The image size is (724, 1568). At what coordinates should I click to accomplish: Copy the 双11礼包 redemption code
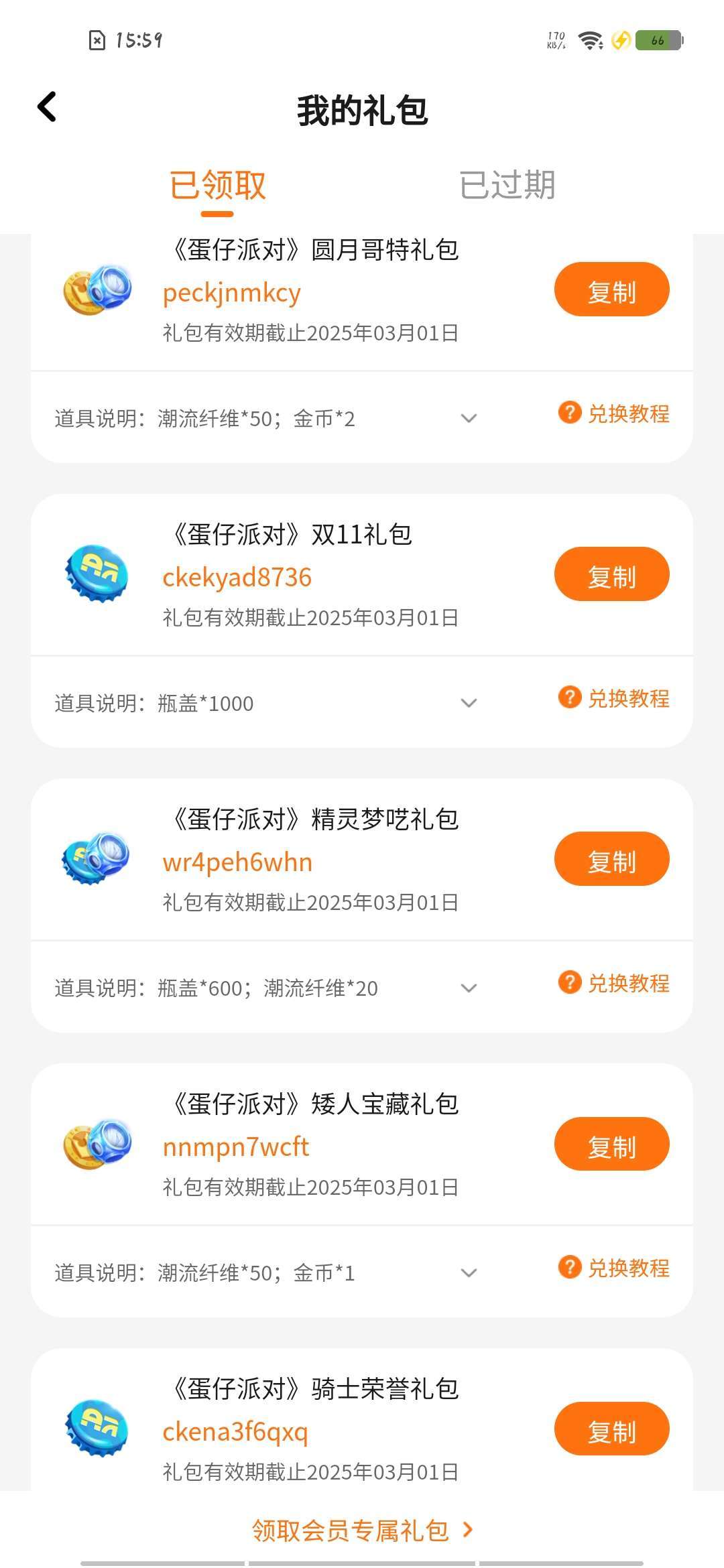611,575
